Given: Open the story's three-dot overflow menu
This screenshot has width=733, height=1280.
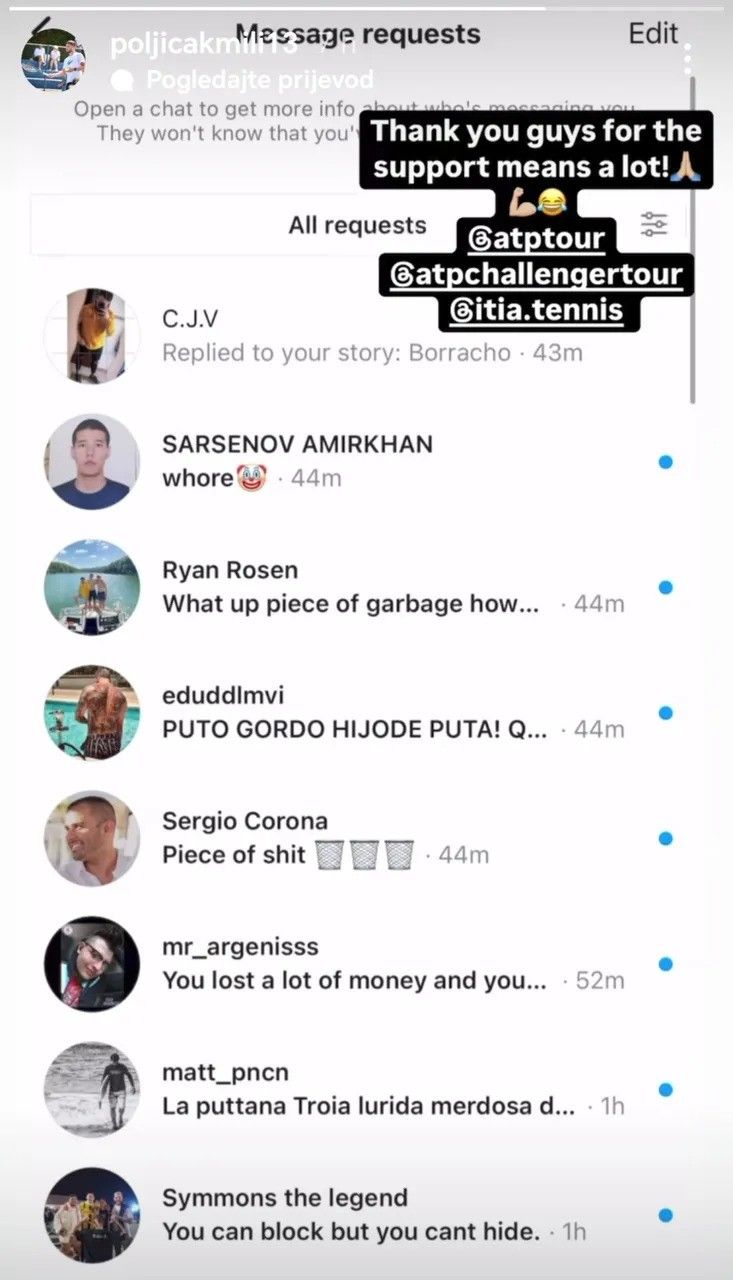Looking at the screenshot, I should (x=688, y=58).
